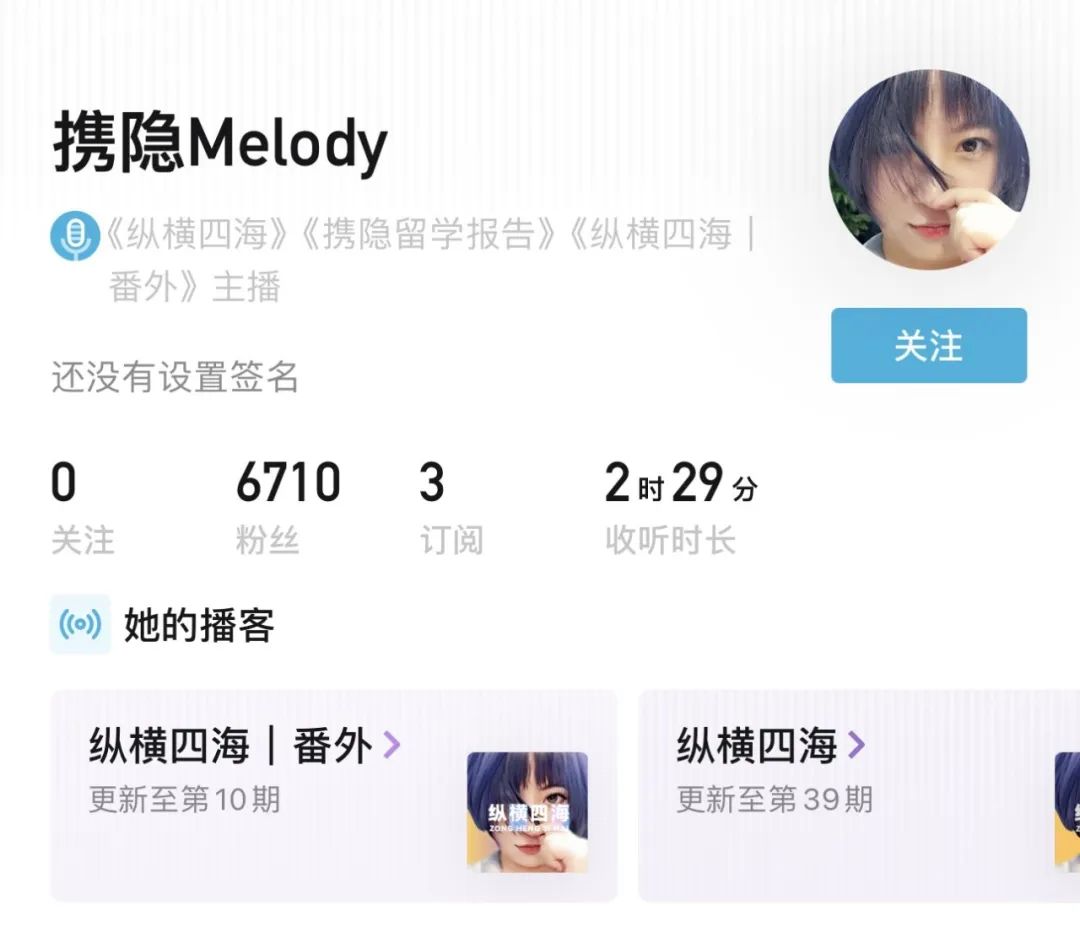Tap the 关注 follow button
This screenshot has height=932, width=1080.
[x=928, y=346]
